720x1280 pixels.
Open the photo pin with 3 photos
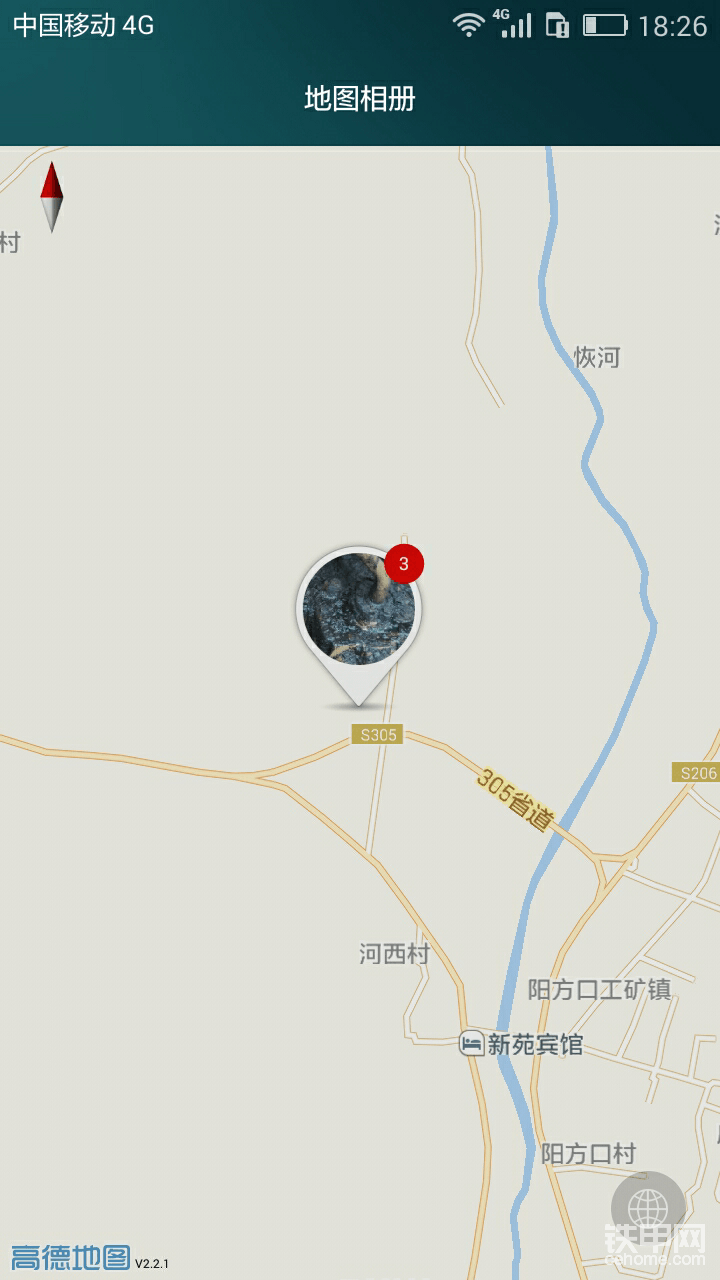359,610
